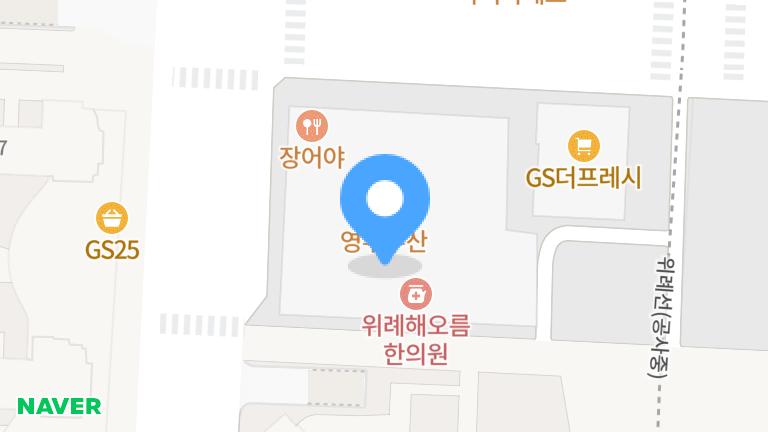Tap the blue location pin

[385, 202]
